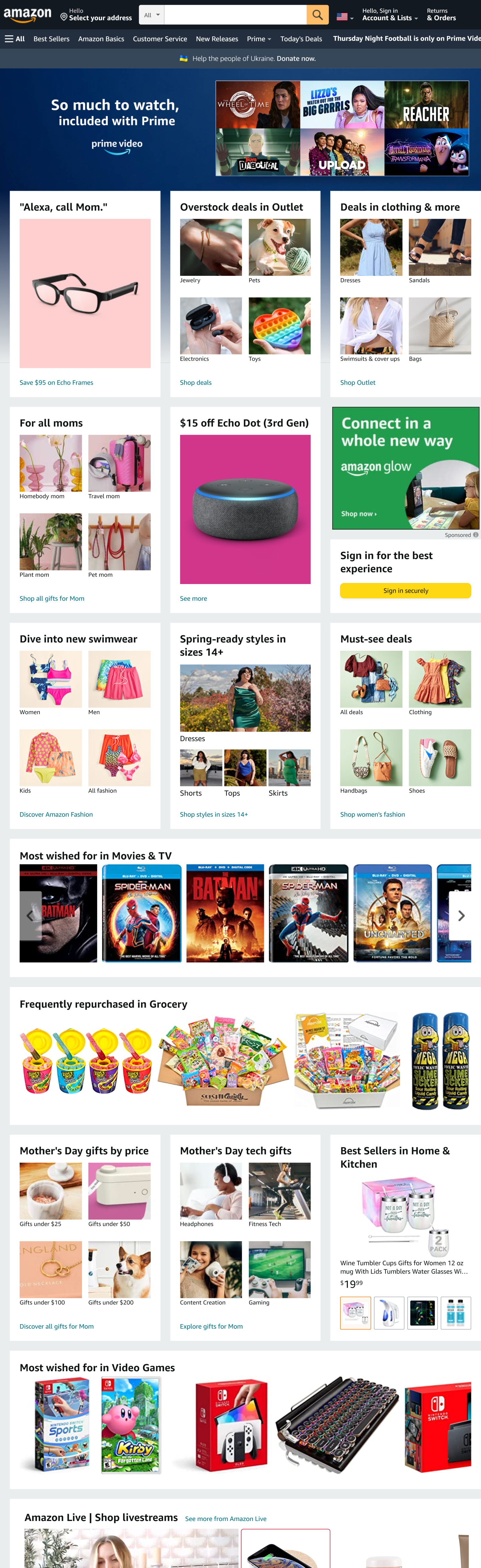Focus the Amazon search field
The width and height of the screenshot is (481, 1568).
tap(235, 15)
